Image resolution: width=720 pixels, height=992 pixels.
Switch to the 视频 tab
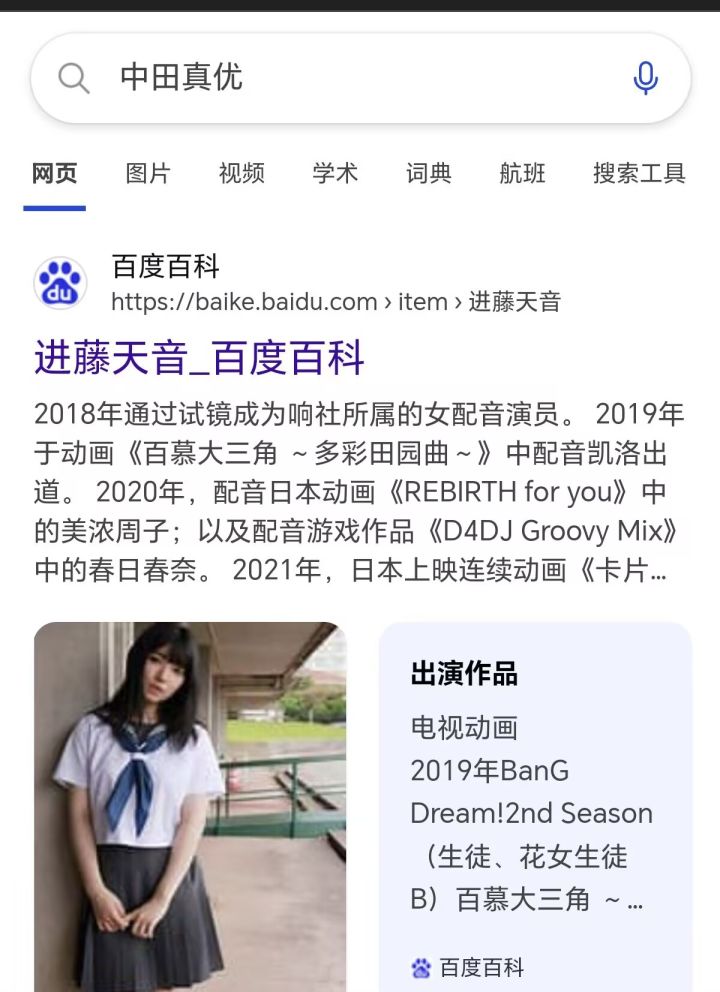pos(242,173)
